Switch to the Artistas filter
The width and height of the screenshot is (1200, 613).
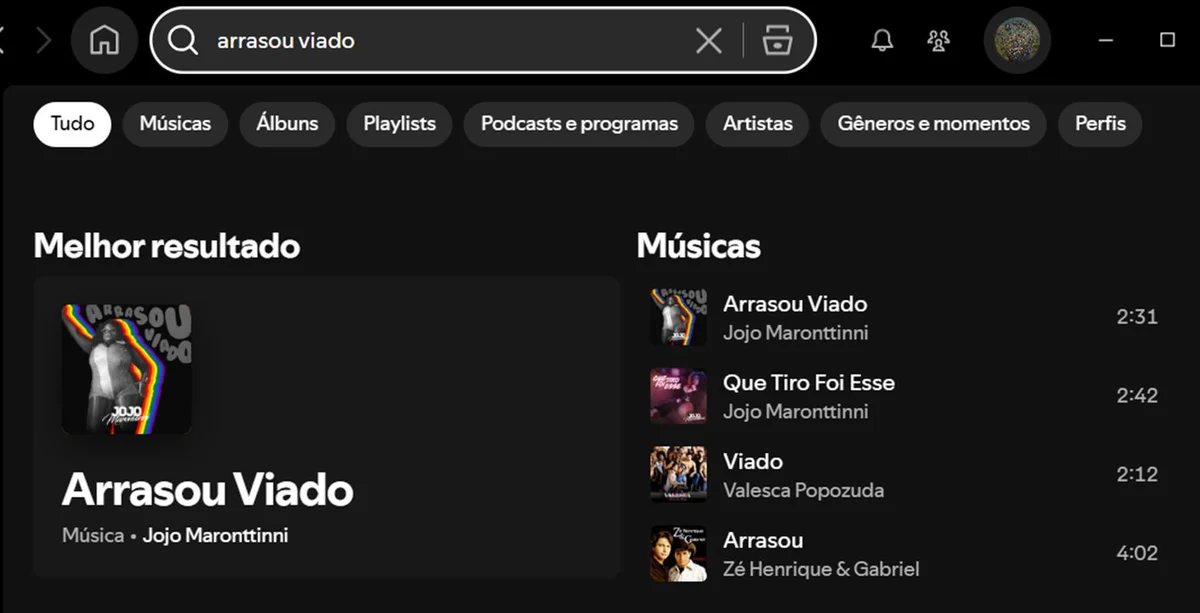(758, 124)
